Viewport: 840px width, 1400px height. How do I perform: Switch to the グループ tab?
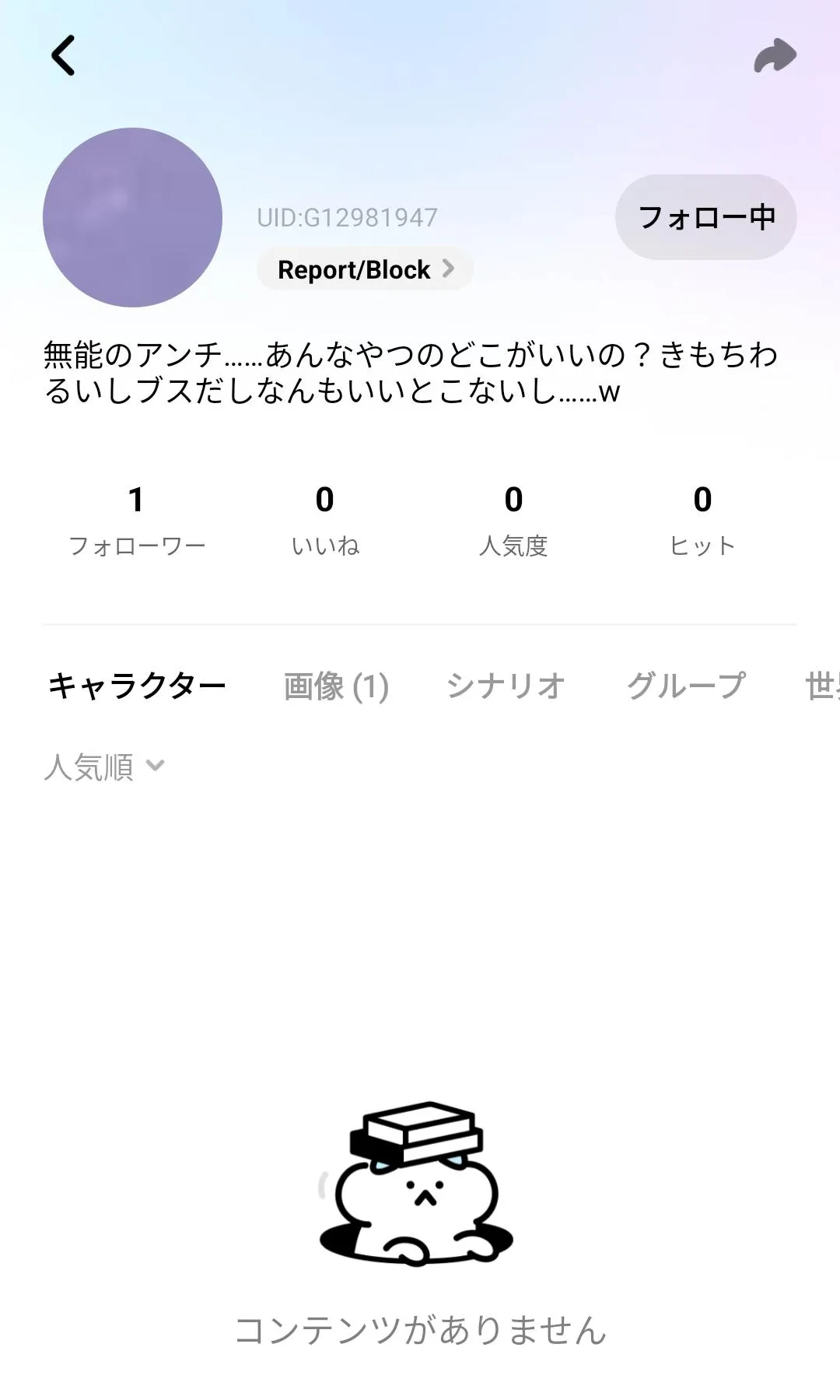pyautogui.click(x=686, y=686)
